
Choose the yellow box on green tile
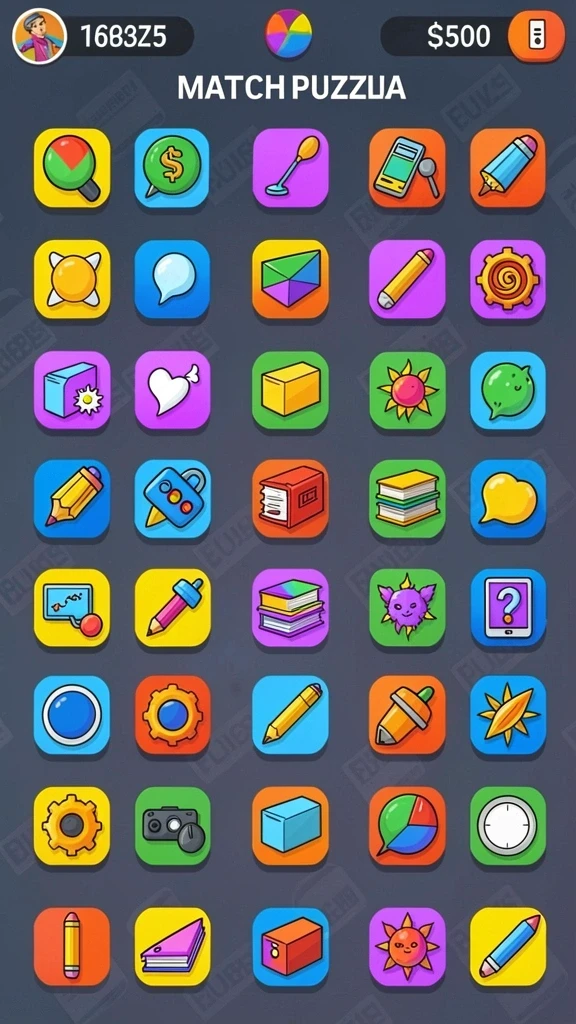tap(291, 391)
